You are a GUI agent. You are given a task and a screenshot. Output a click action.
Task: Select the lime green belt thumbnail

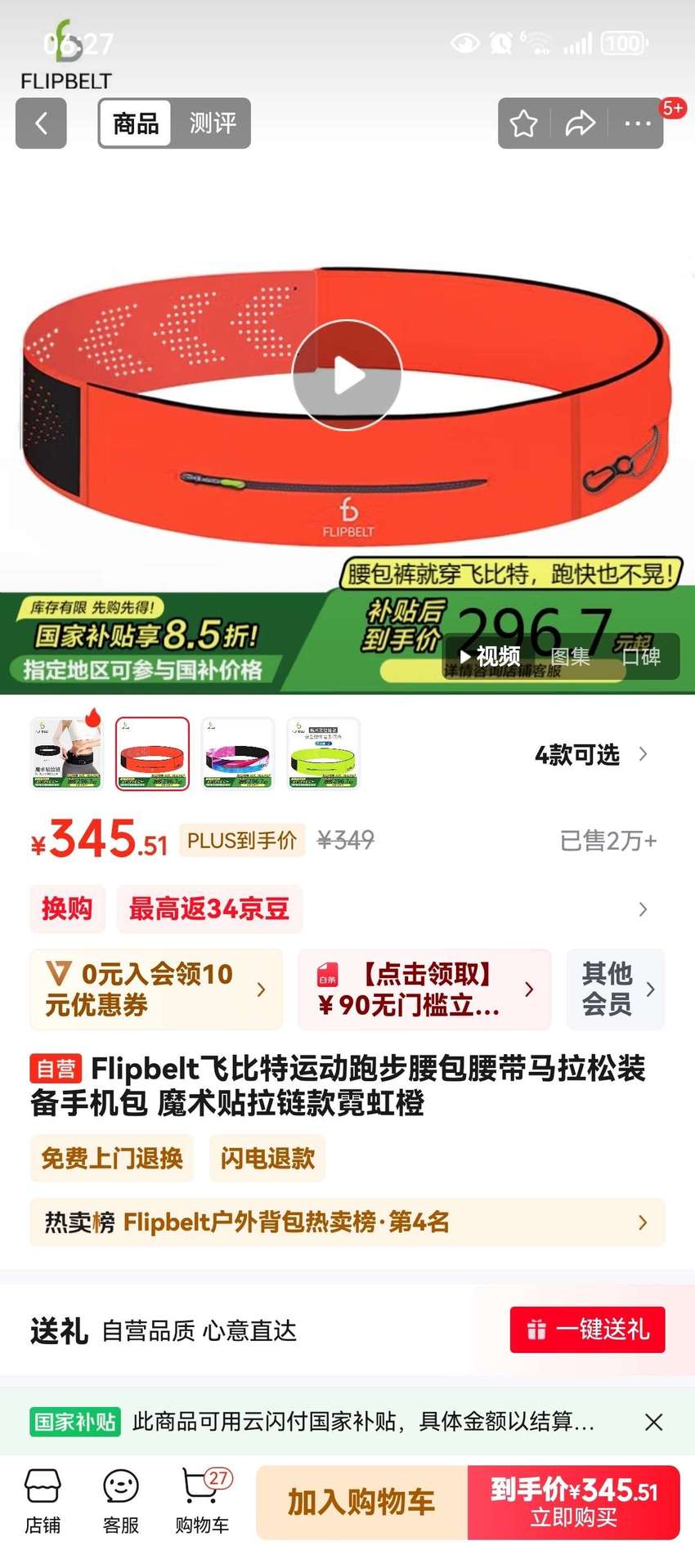[324, 753]
